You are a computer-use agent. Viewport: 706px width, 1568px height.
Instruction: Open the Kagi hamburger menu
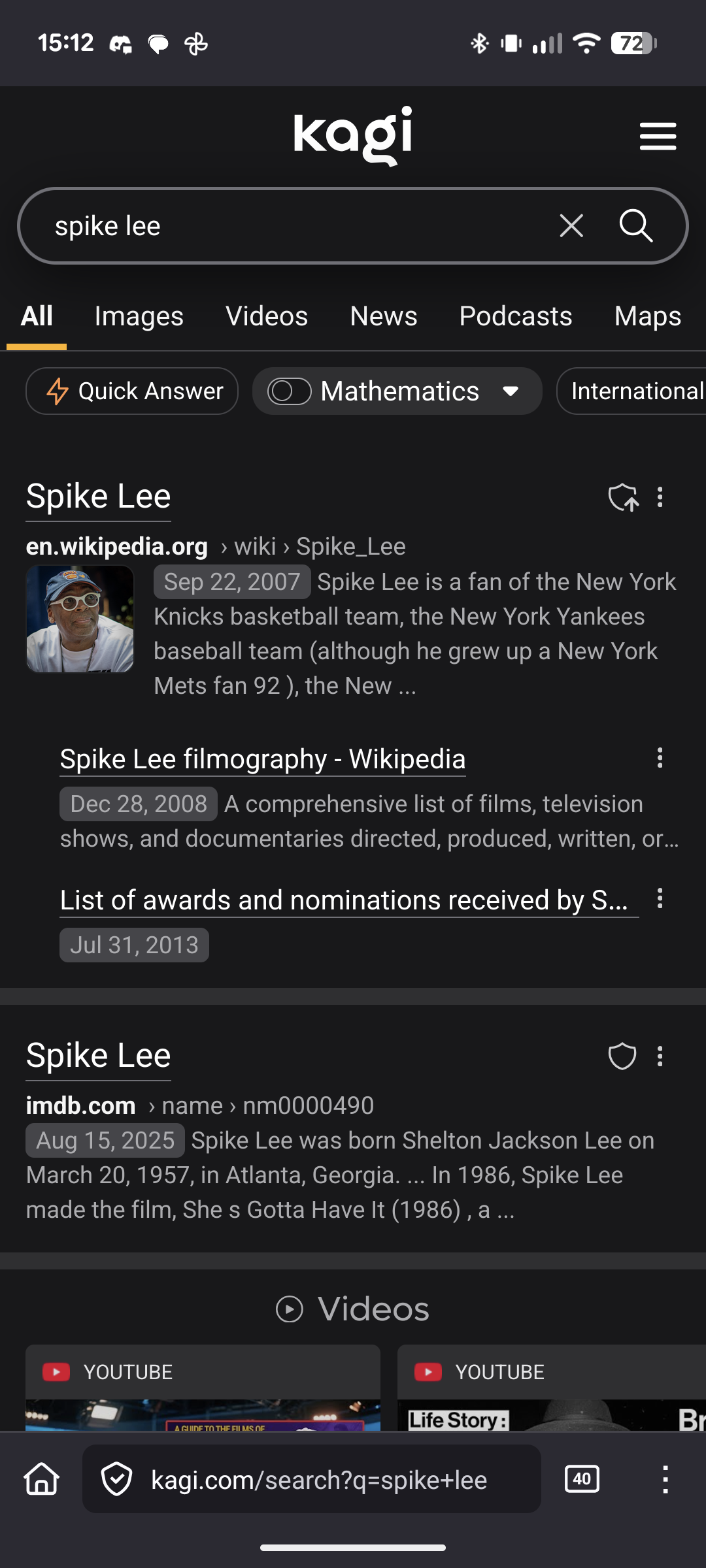pos(658,136)
